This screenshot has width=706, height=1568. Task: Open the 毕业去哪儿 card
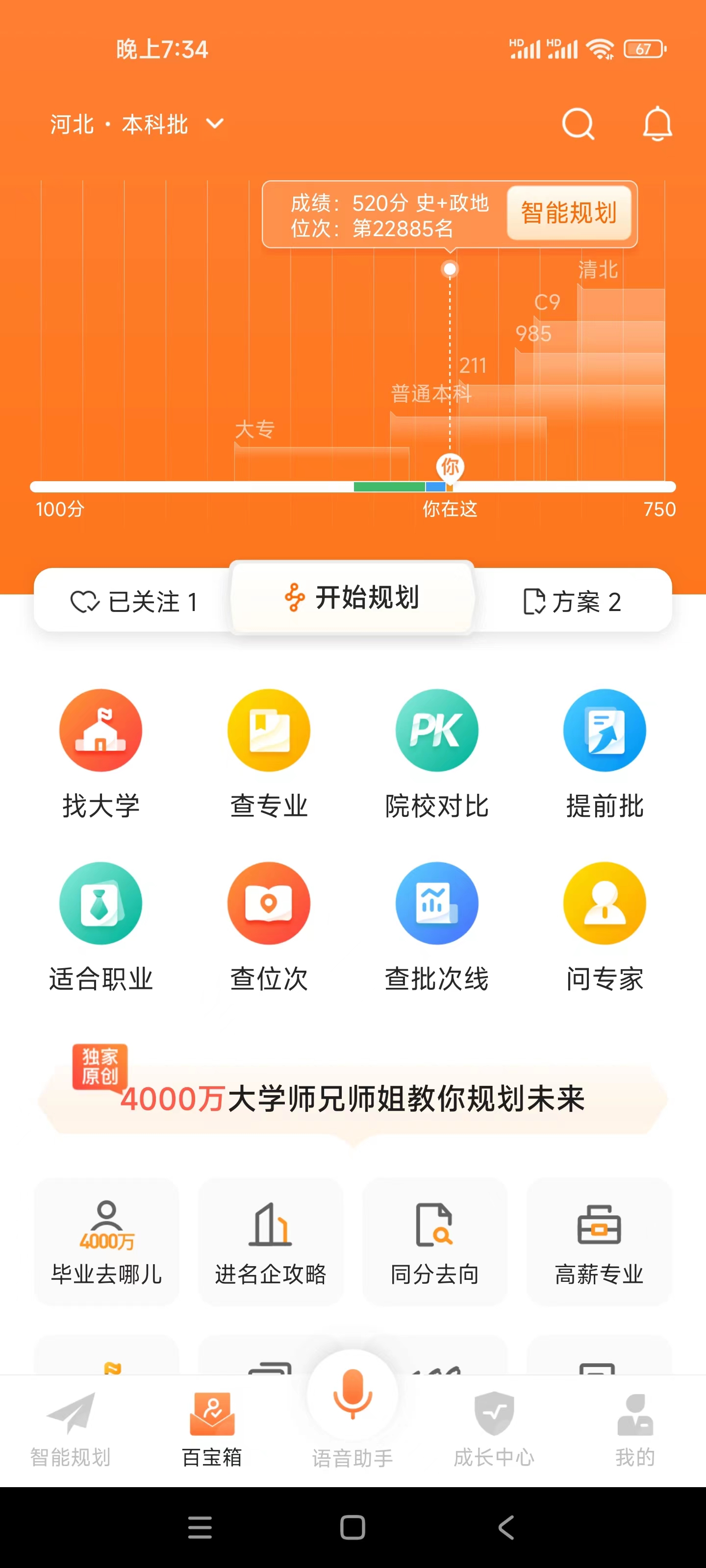coord(106,1242)
